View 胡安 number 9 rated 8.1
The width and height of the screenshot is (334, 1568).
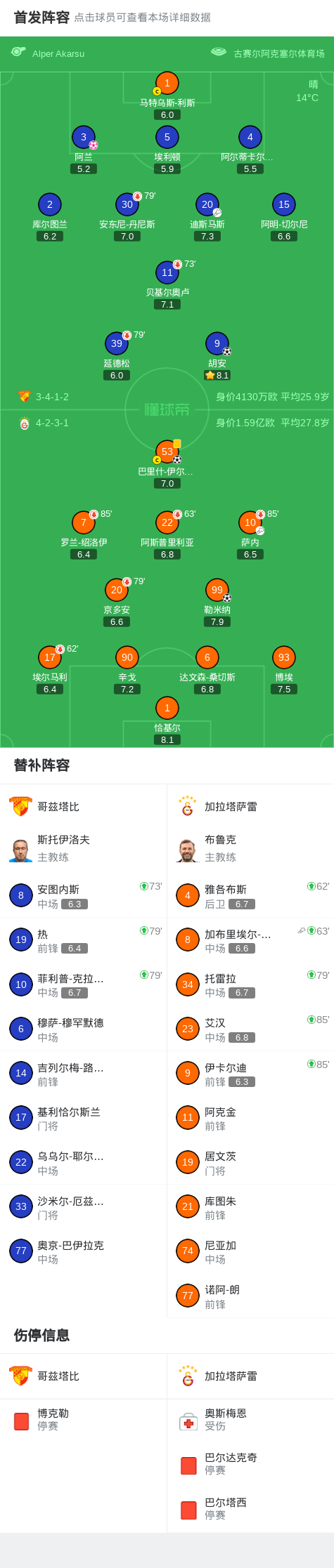coord(217,356)
